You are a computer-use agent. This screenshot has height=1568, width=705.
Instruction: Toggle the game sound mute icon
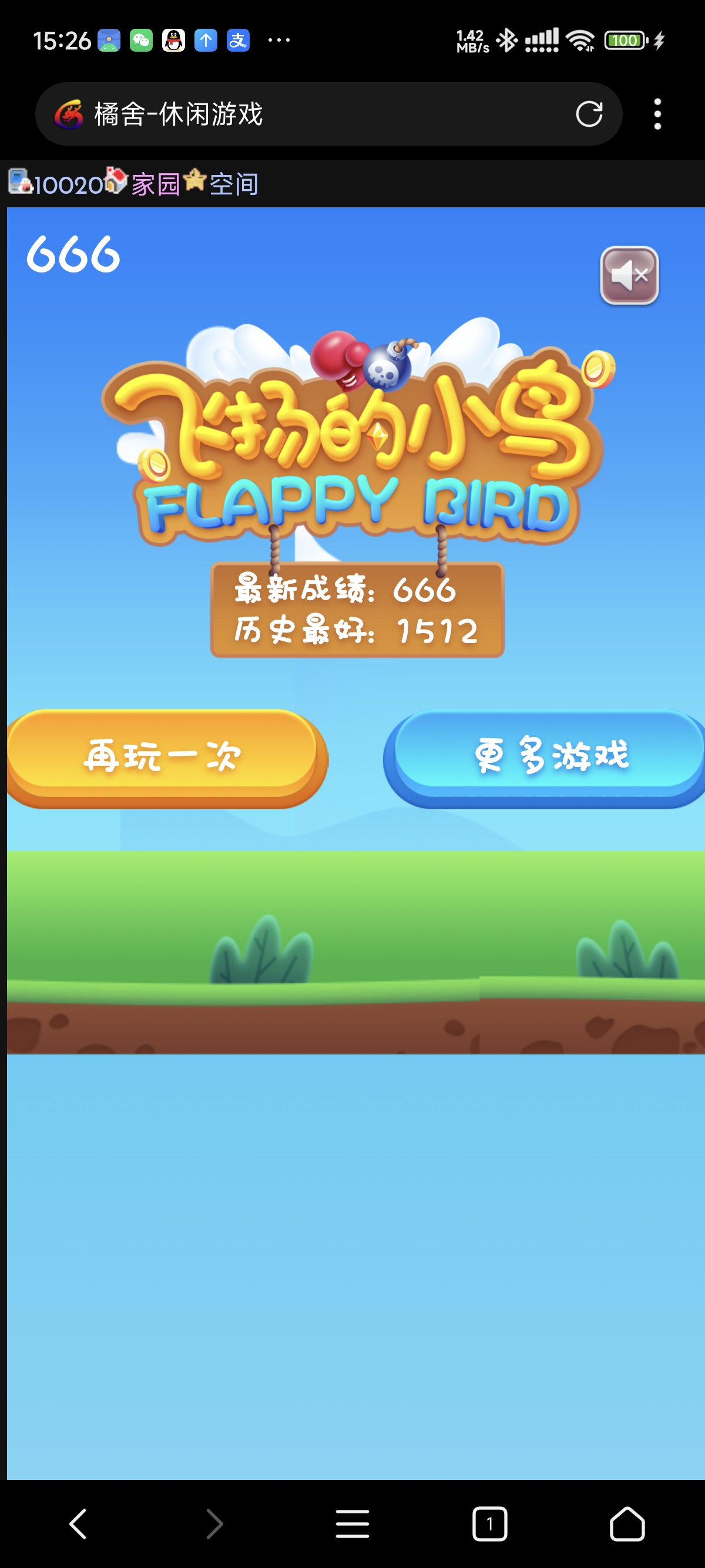(629, 275)
